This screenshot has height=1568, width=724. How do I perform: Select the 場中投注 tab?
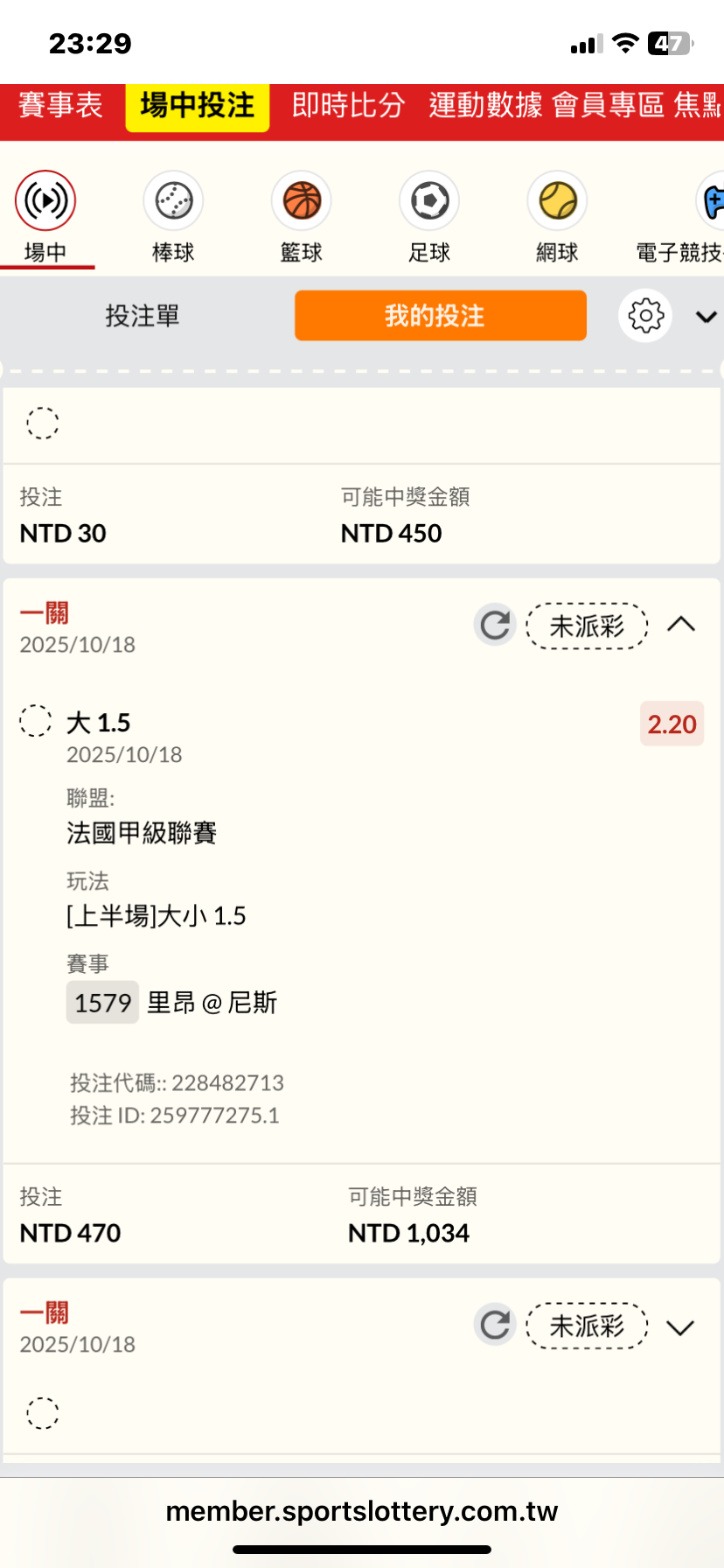point(198,106)
